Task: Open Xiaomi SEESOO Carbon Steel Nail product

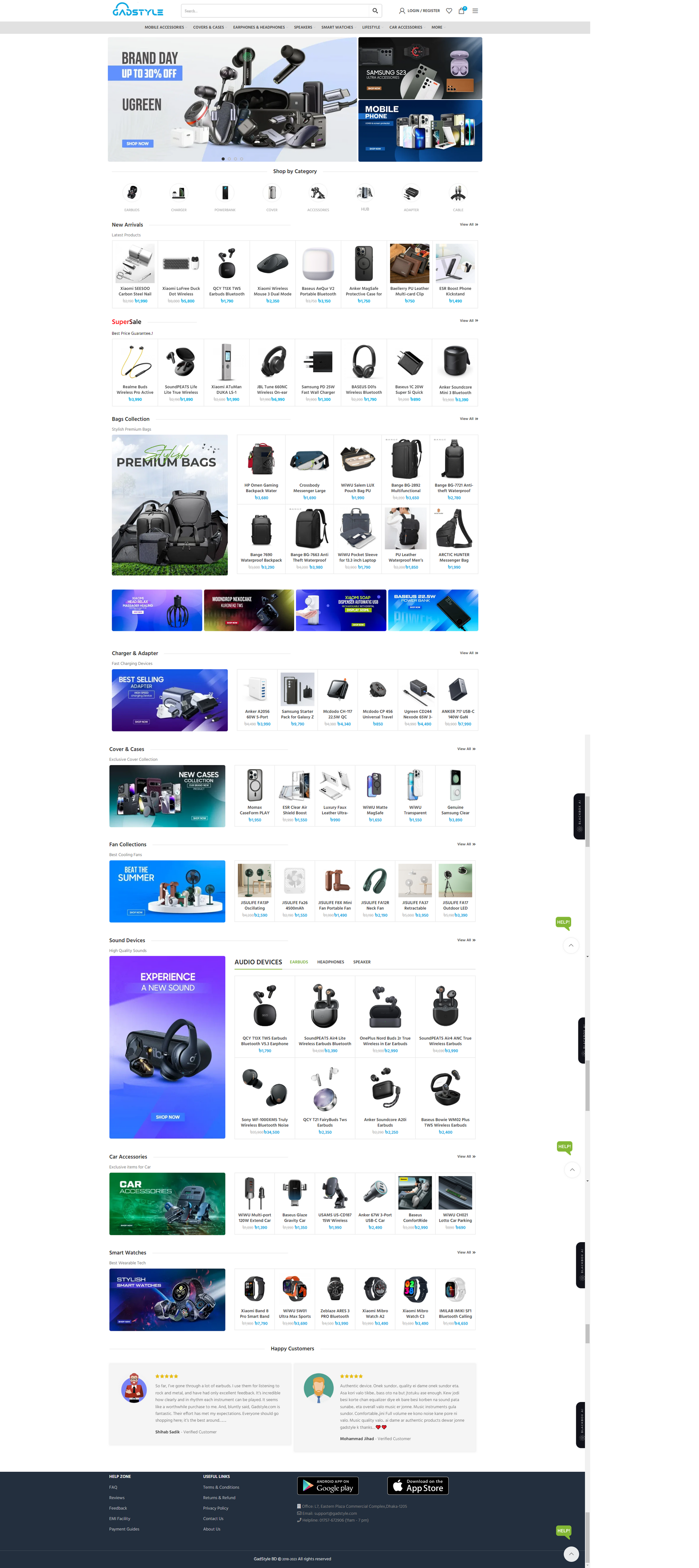Action: tap(135, 291)
